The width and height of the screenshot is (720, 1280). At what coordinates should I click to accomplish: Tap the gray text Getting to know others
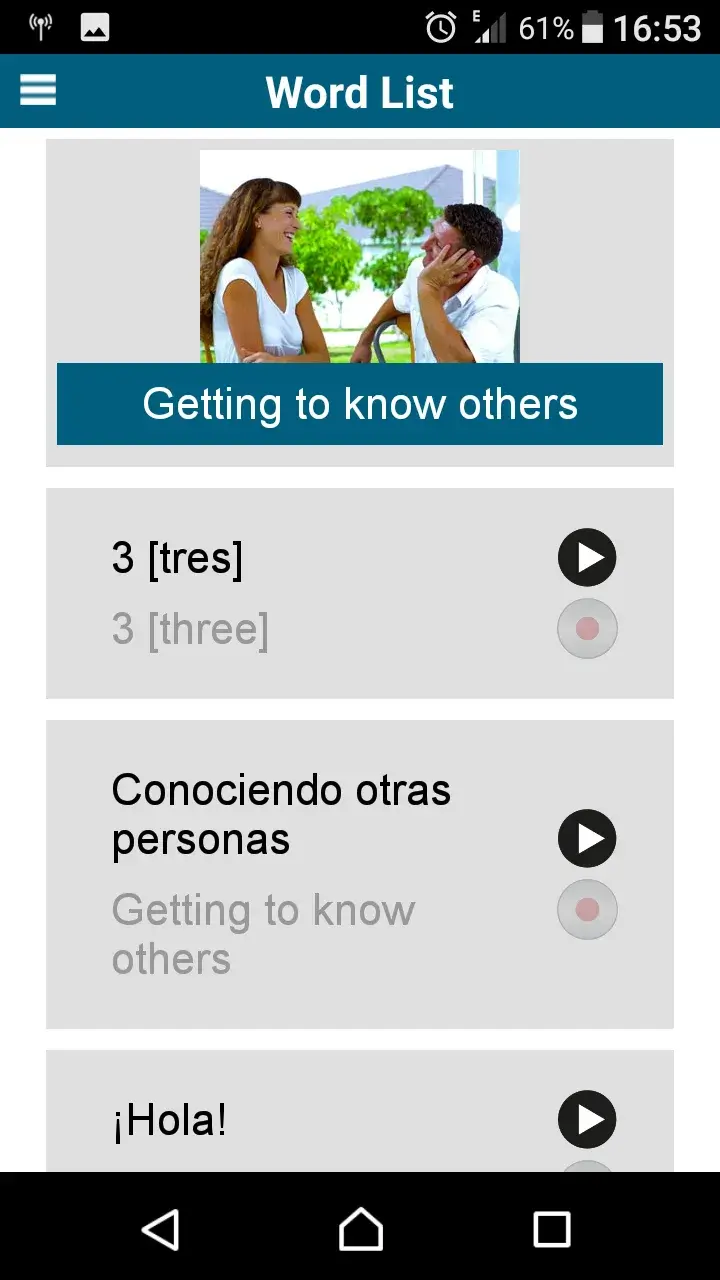[x=264, y=933]
